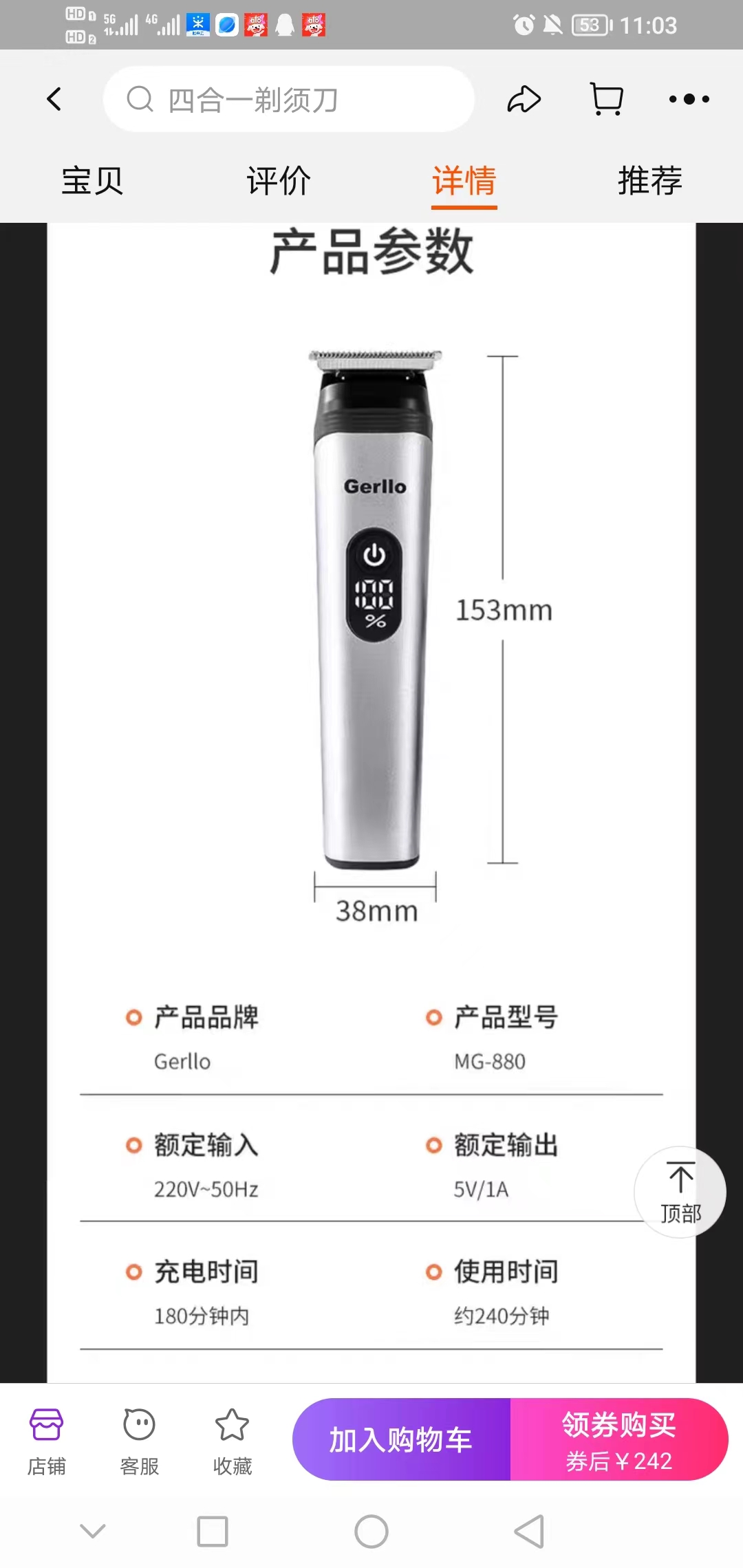Share this product
Viewport: 743px width, 1568px height.
(524, 99)
